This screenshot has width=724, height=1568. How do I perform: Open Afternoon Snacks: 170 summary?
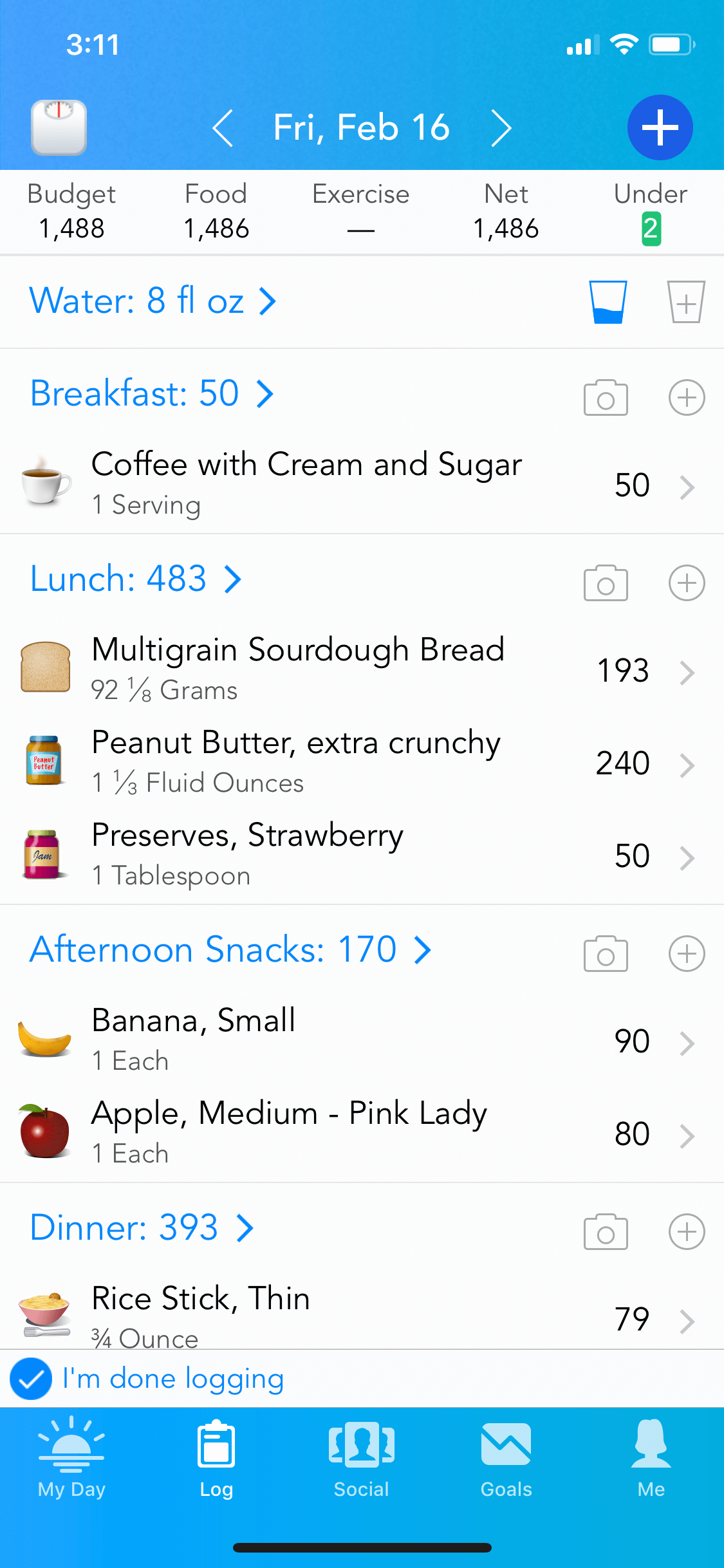click(230, 949)
